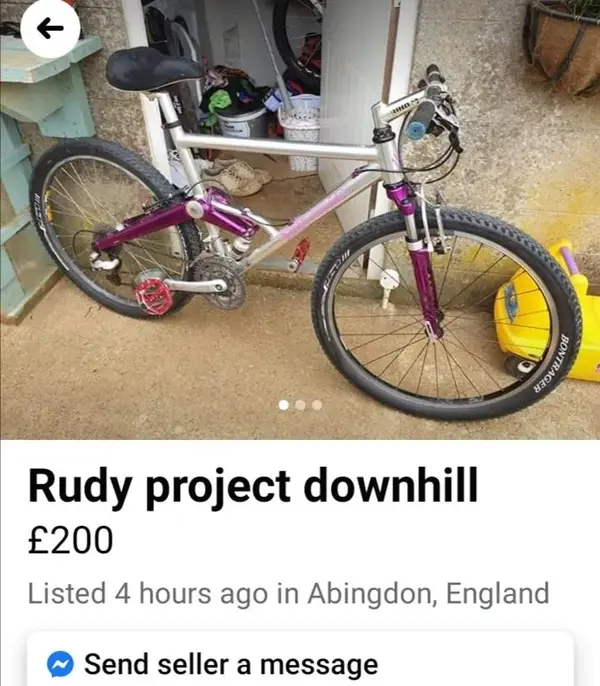Screen dimensions: 600x686
Task: Tap Send seller a message
Action: [230, 663]
